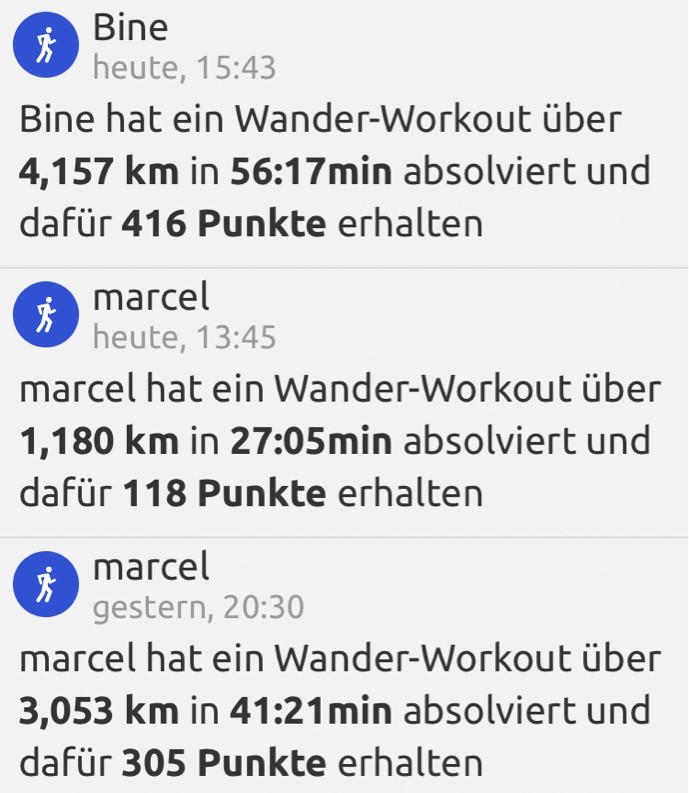The width and height of the screenshot is (689, 793).
Task: Open marcel's 1,180 km hiking workout entry
Action: point(340,441)
